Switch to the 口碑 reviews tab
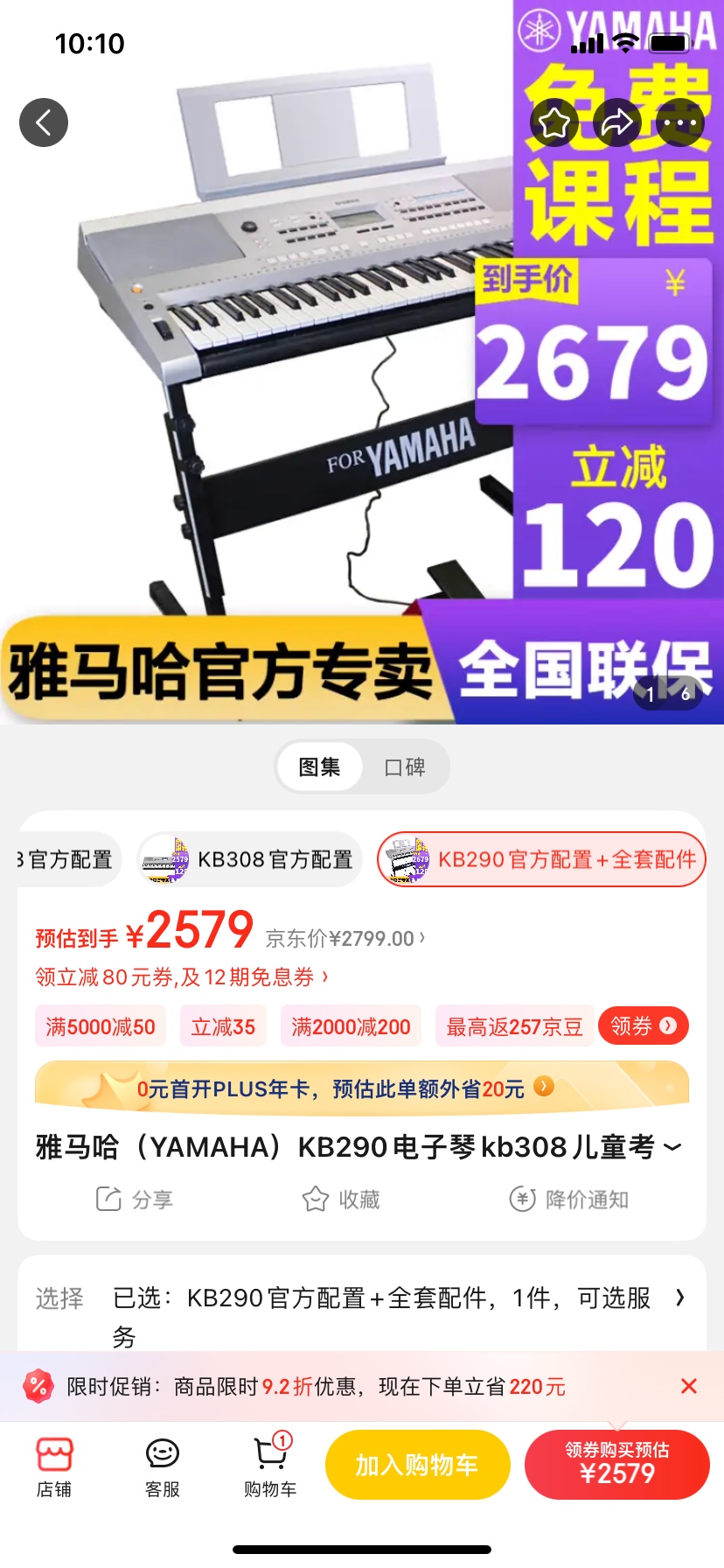The image size is (724, 1568). (x=405, y=767)
